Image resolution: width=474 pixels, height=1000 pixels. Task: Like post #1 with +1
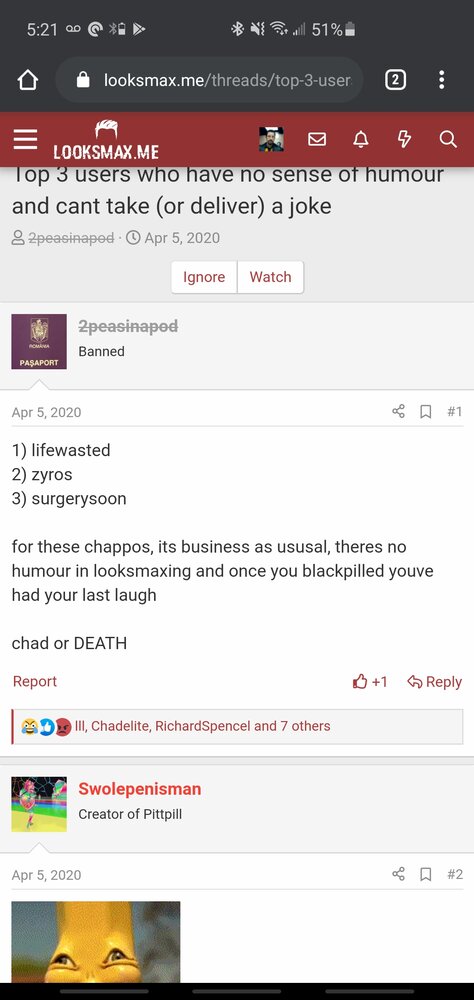370,682
